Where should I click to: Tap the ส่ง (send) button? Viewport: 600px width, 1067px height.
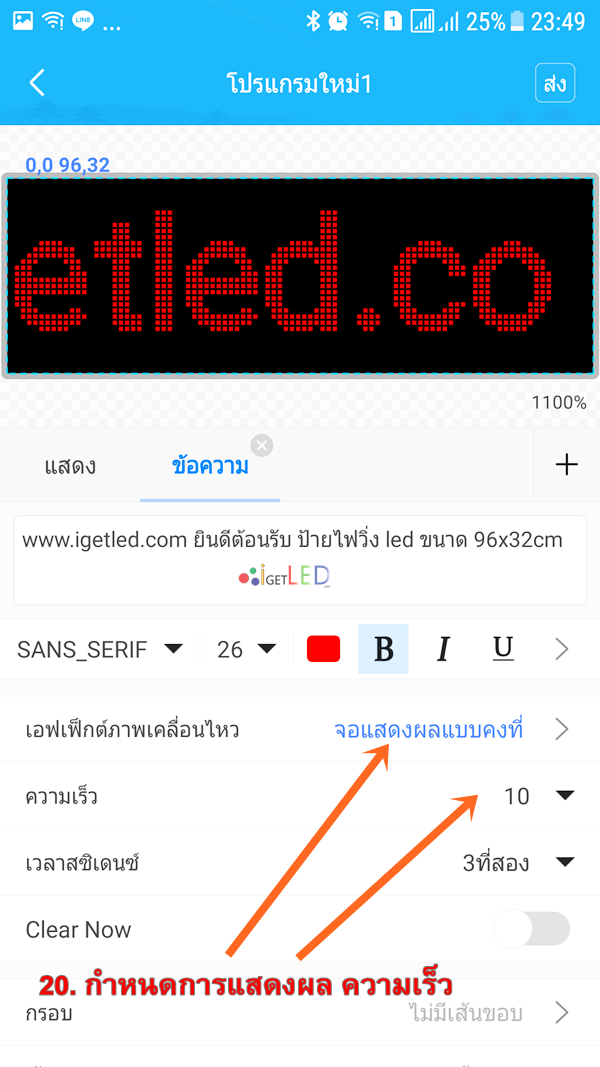pos(555,83)
